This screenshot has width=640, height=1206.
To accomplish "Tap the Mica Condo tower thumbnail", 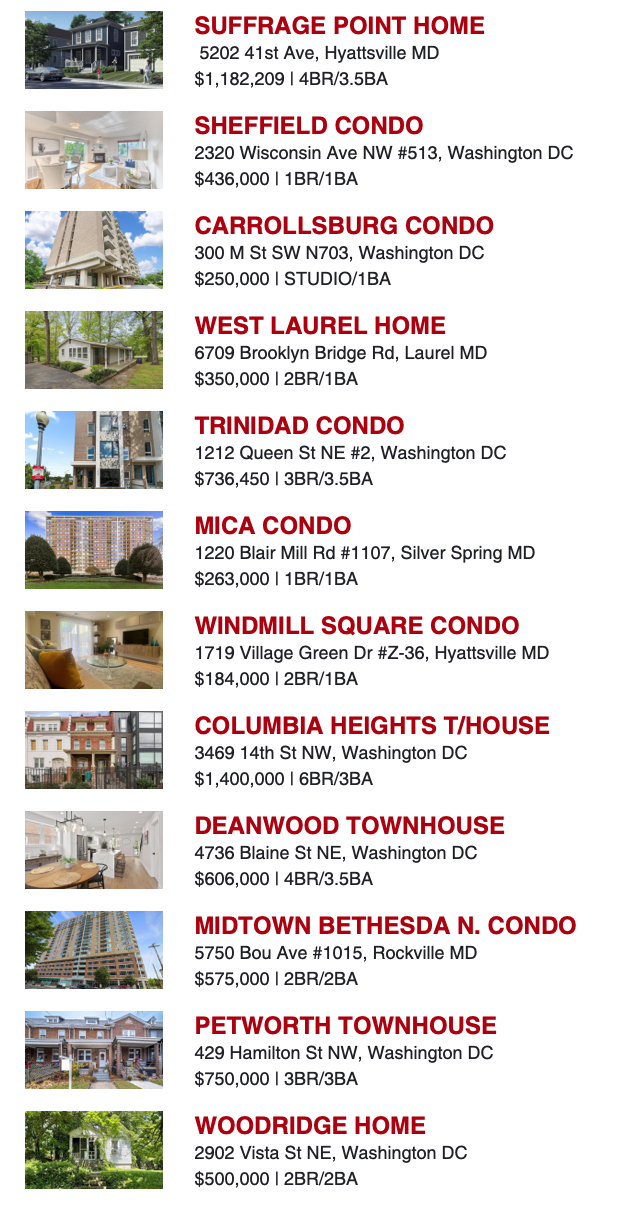I will [94, 550].
